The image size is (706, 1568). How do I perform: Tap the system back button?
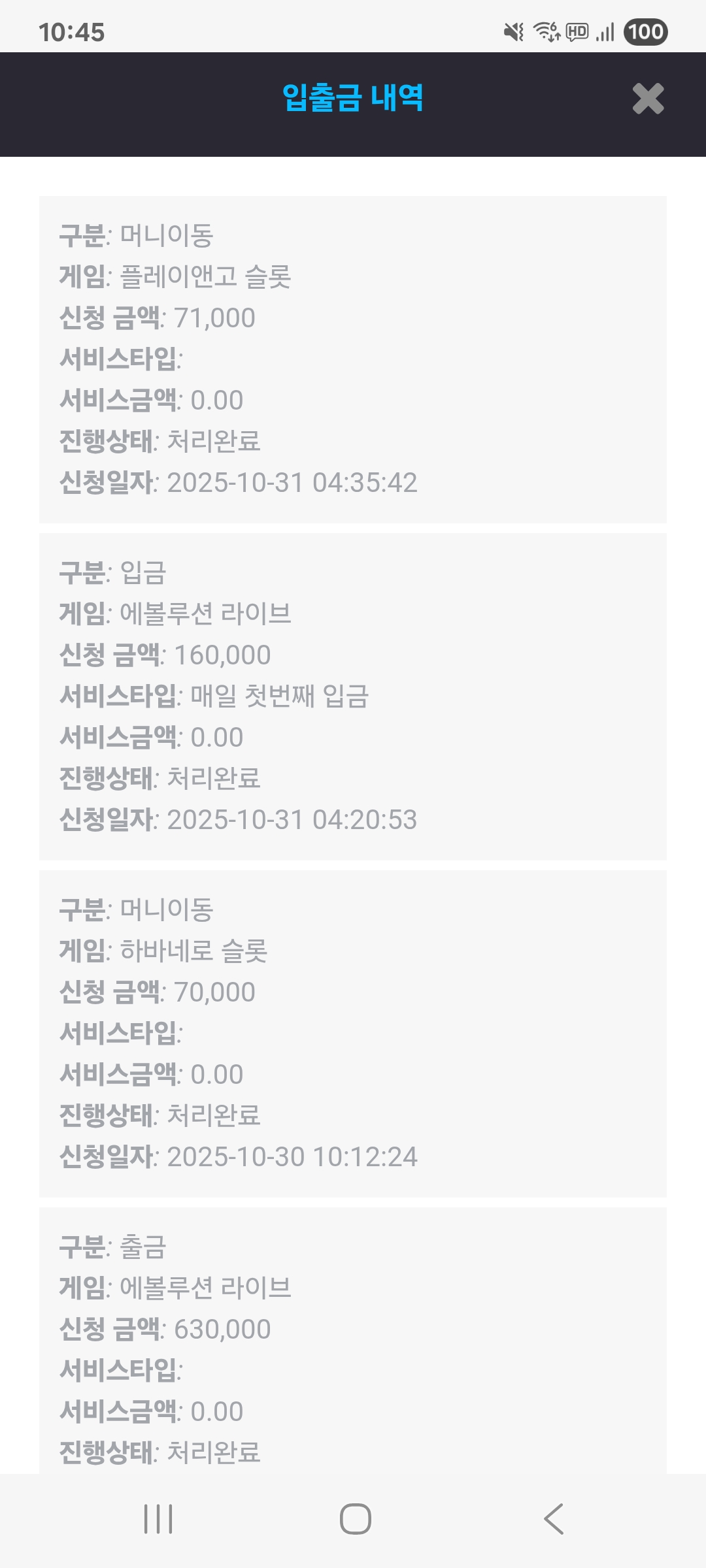553,1518
